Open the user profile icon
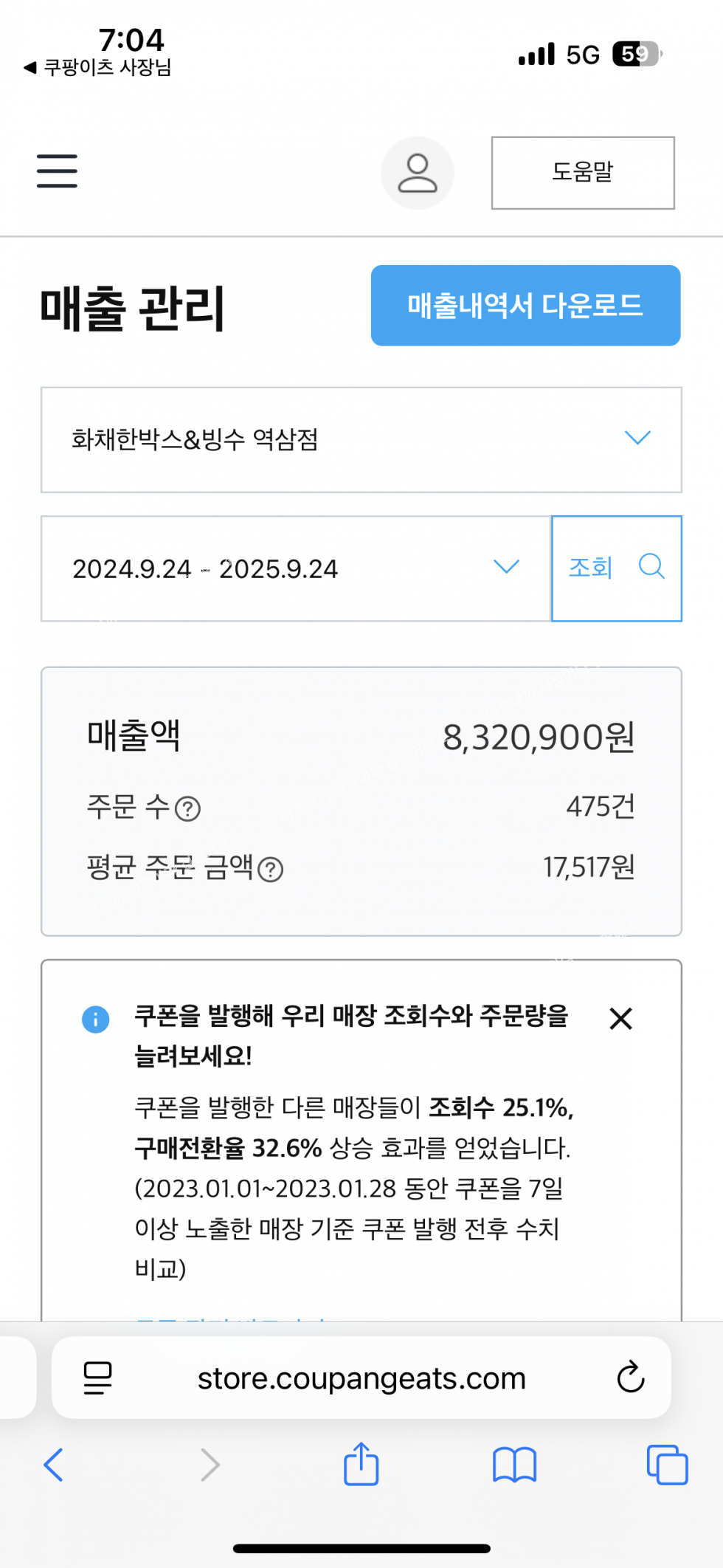723x1568 pixels. pyautogui.click(x=418, y=173)
